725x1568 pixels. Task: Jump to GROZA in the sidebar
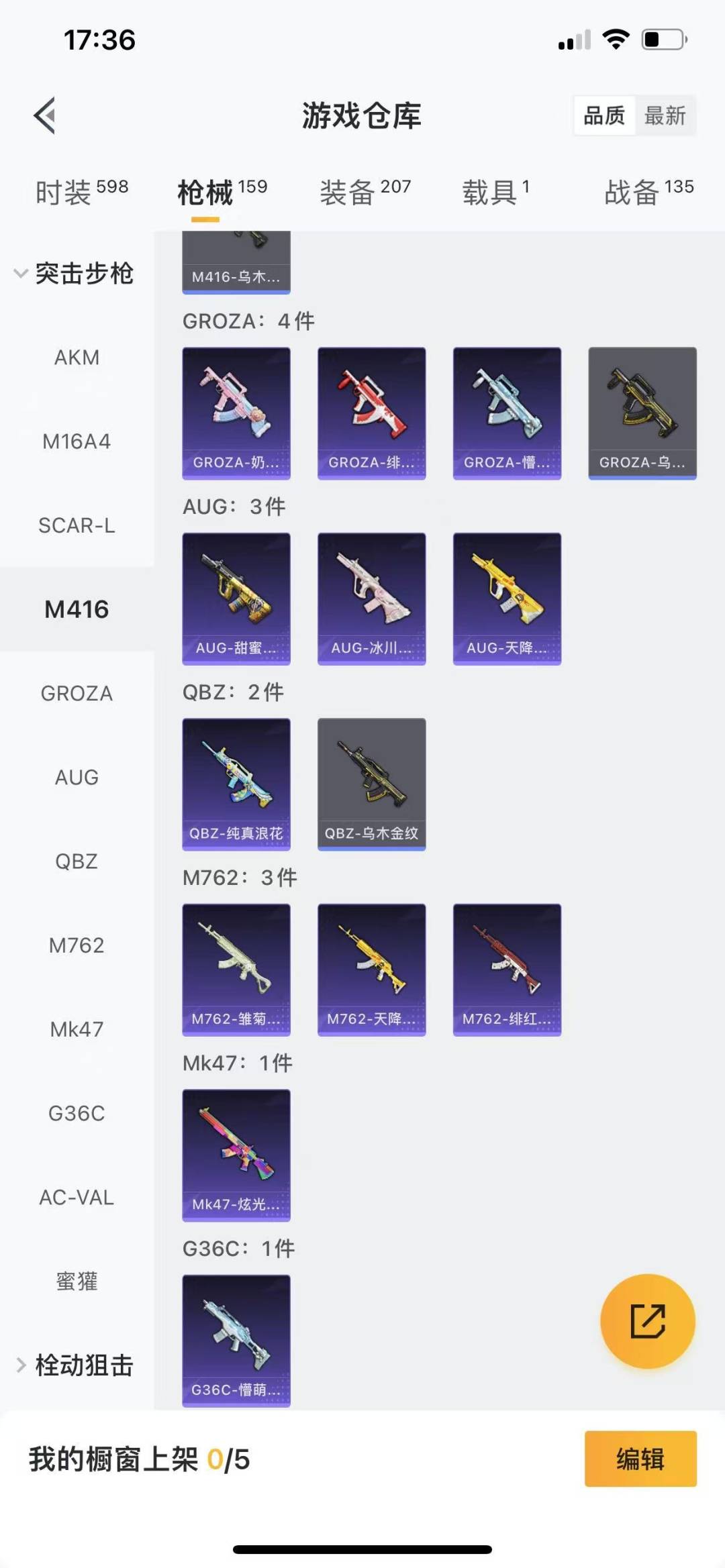click(x=77, y=693)
